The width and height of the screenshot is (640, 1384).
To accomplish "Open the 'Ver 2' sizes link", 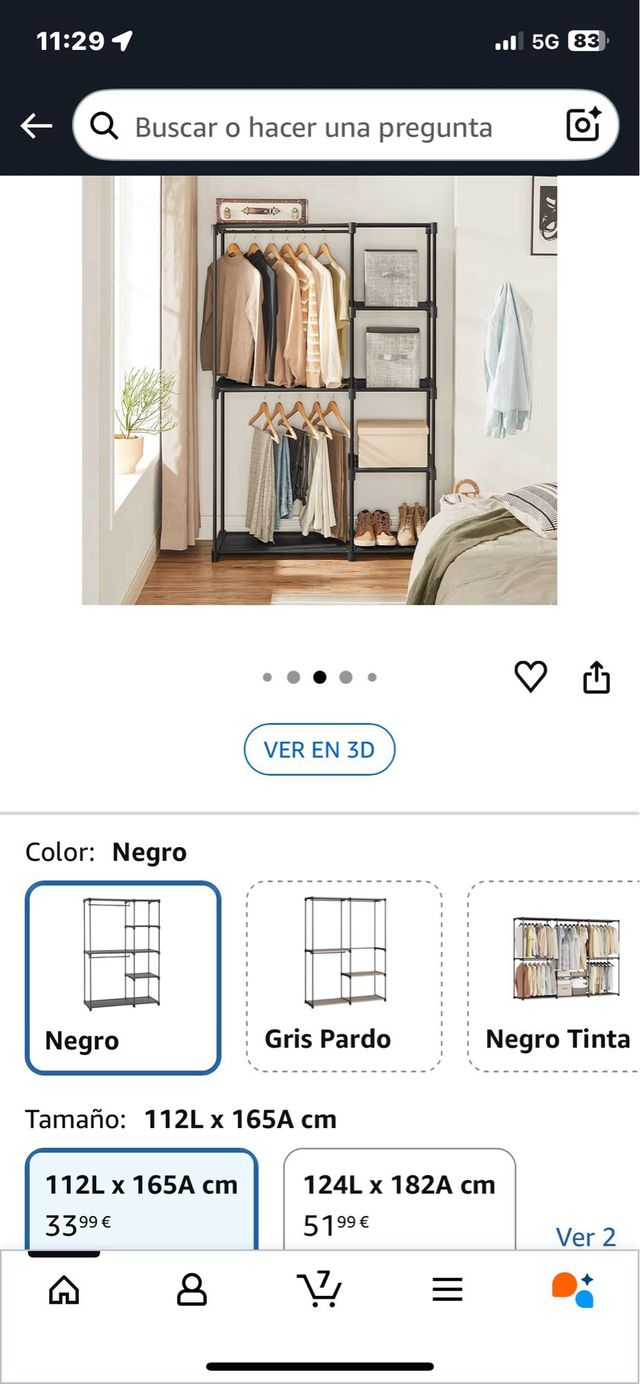I will [585, 1237].
